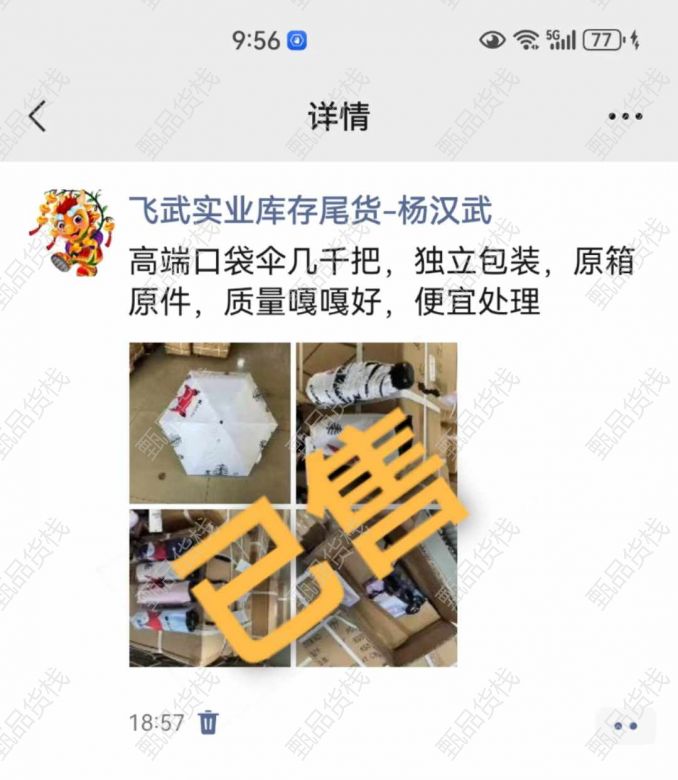The image size is (678, 780).
Task: Open the three-dot overflow menu
Action: point(625,117)
